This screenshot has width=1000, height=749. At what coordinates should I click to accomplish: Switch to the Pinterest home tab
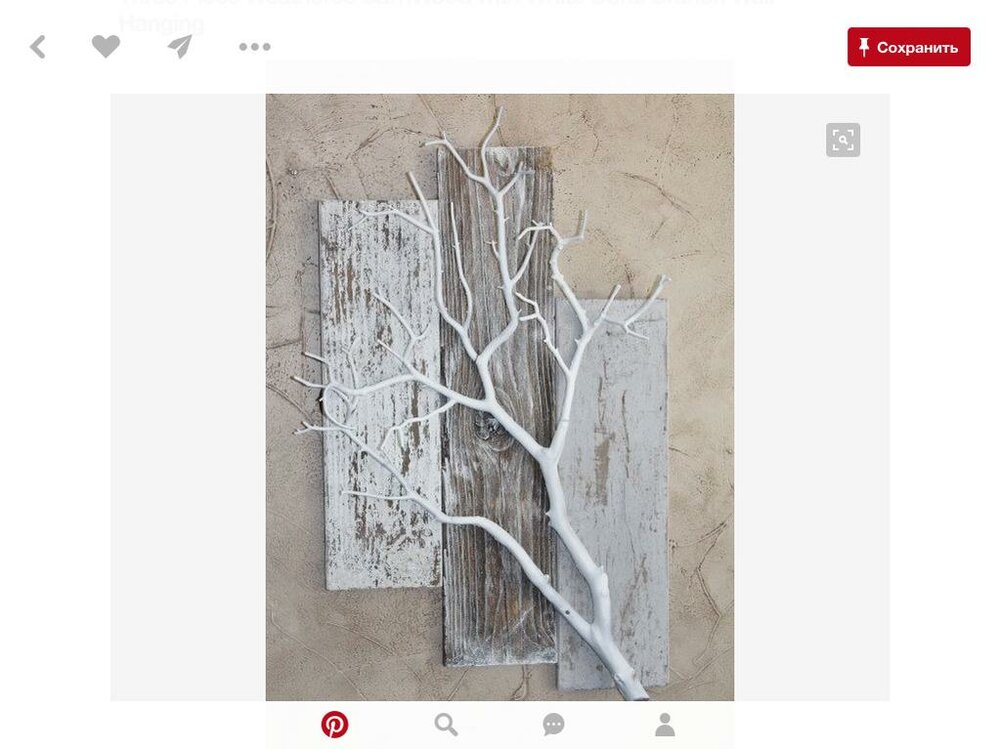pyautogui.click(x=335, y=724)
